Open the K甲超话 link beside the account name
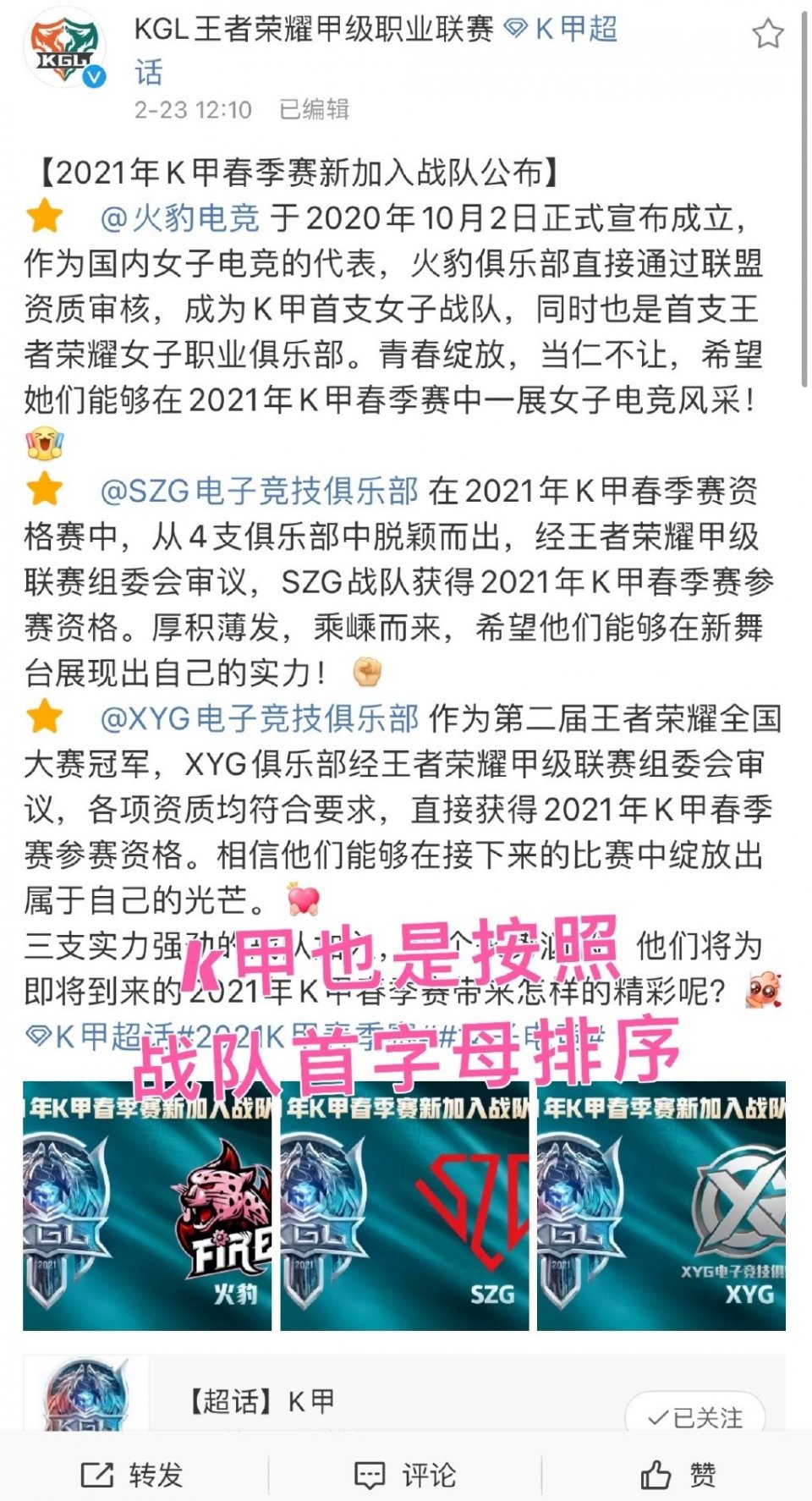Screen dimensions: 812x1501 561,30
